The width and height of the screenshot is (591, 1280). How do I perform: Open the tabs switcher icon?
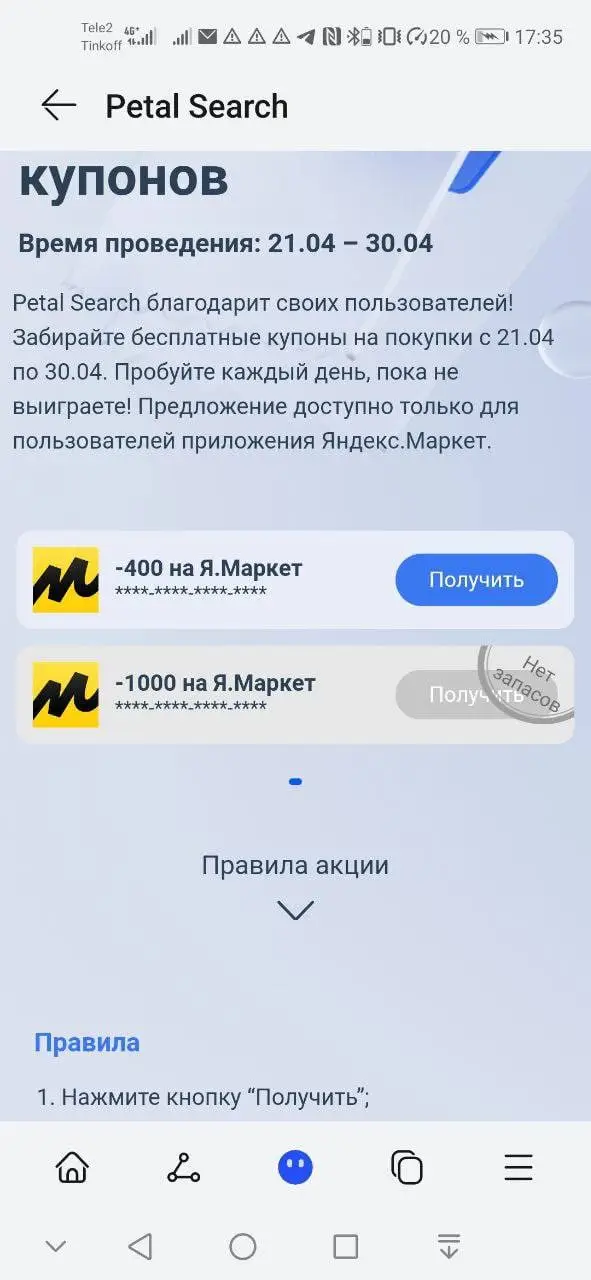(407, 1167)
